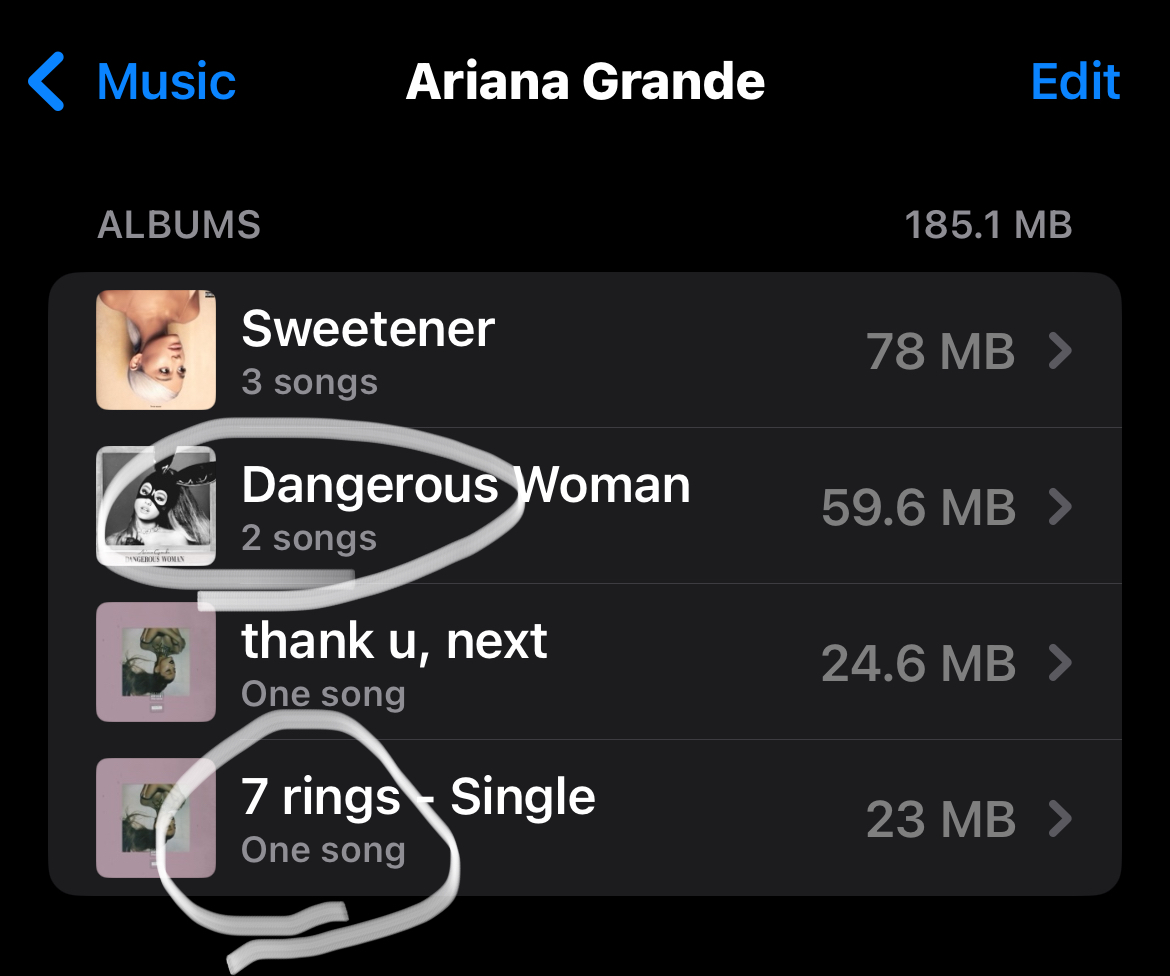Select the thank u, next album
The image size is (1170, 976).
tap(584, 663)
